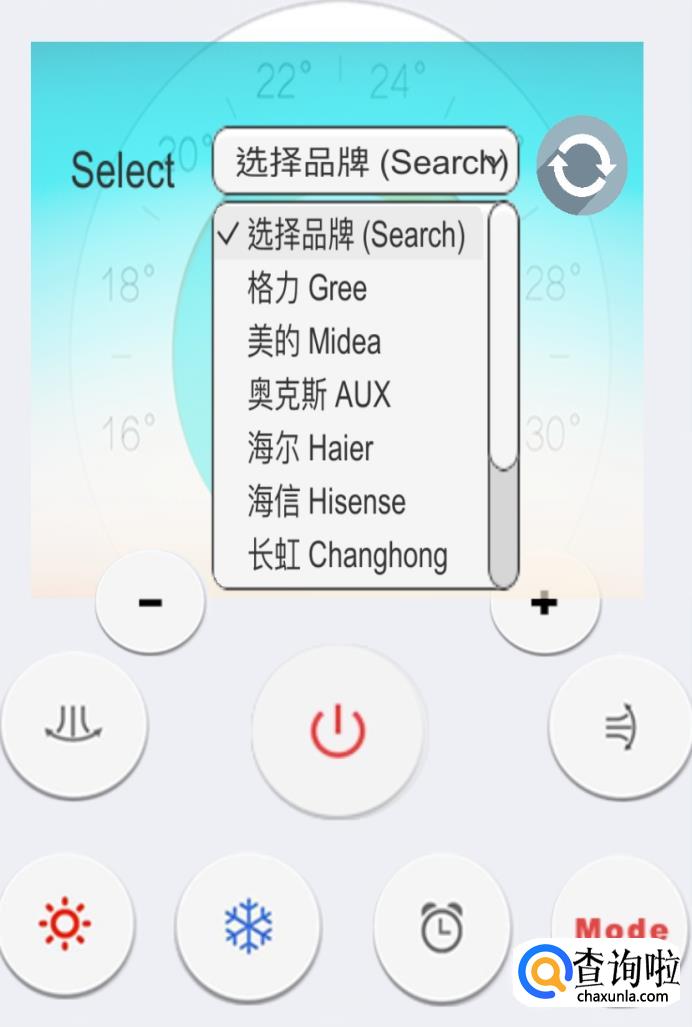692x1027 pixels.
Task: Switch to heating with the sun button
Action: coord(65,925)
